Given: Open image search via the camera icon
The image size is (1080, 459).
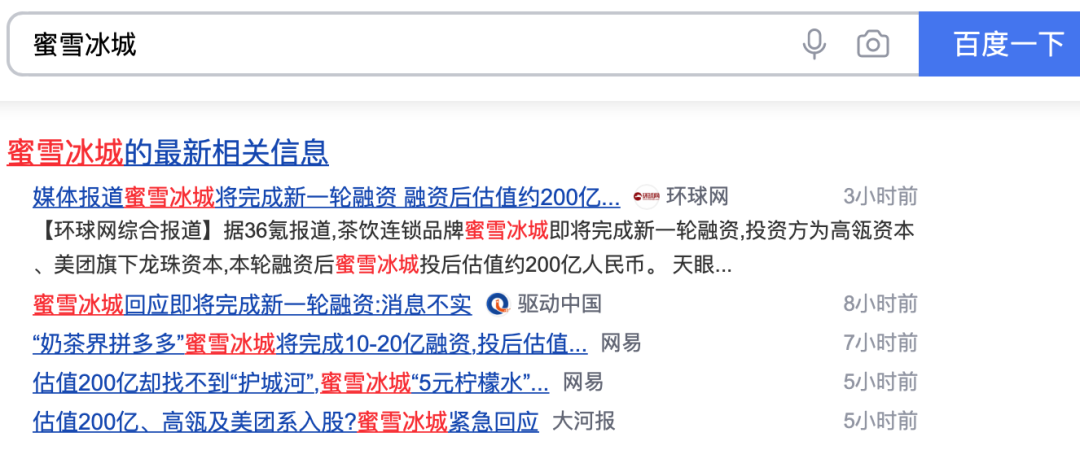Looking at the screenshot, I should point(872,44).
